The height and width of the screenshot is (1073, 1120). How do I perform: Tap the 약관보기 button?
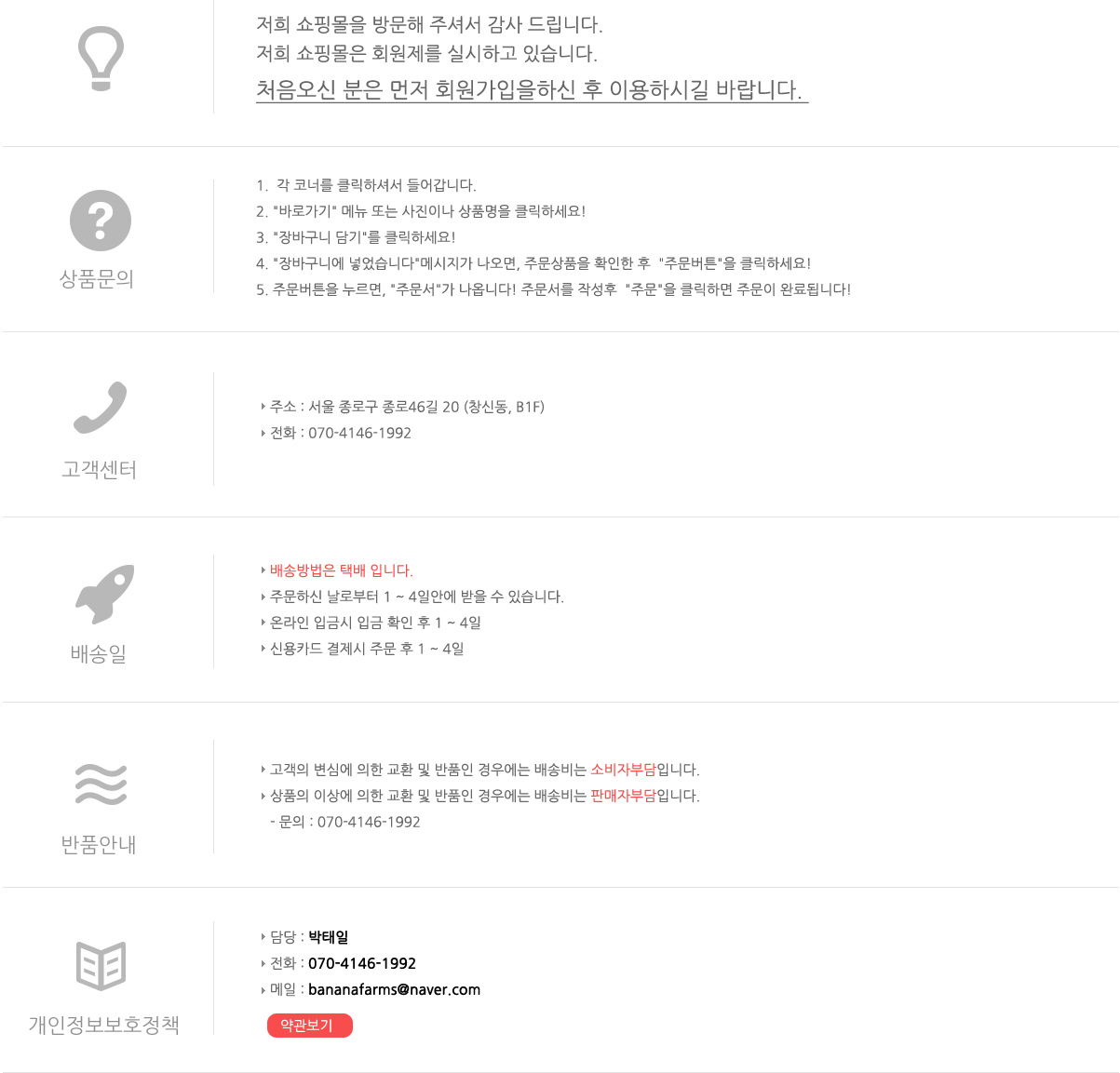pyautogui.click(x=309, y=1025)
